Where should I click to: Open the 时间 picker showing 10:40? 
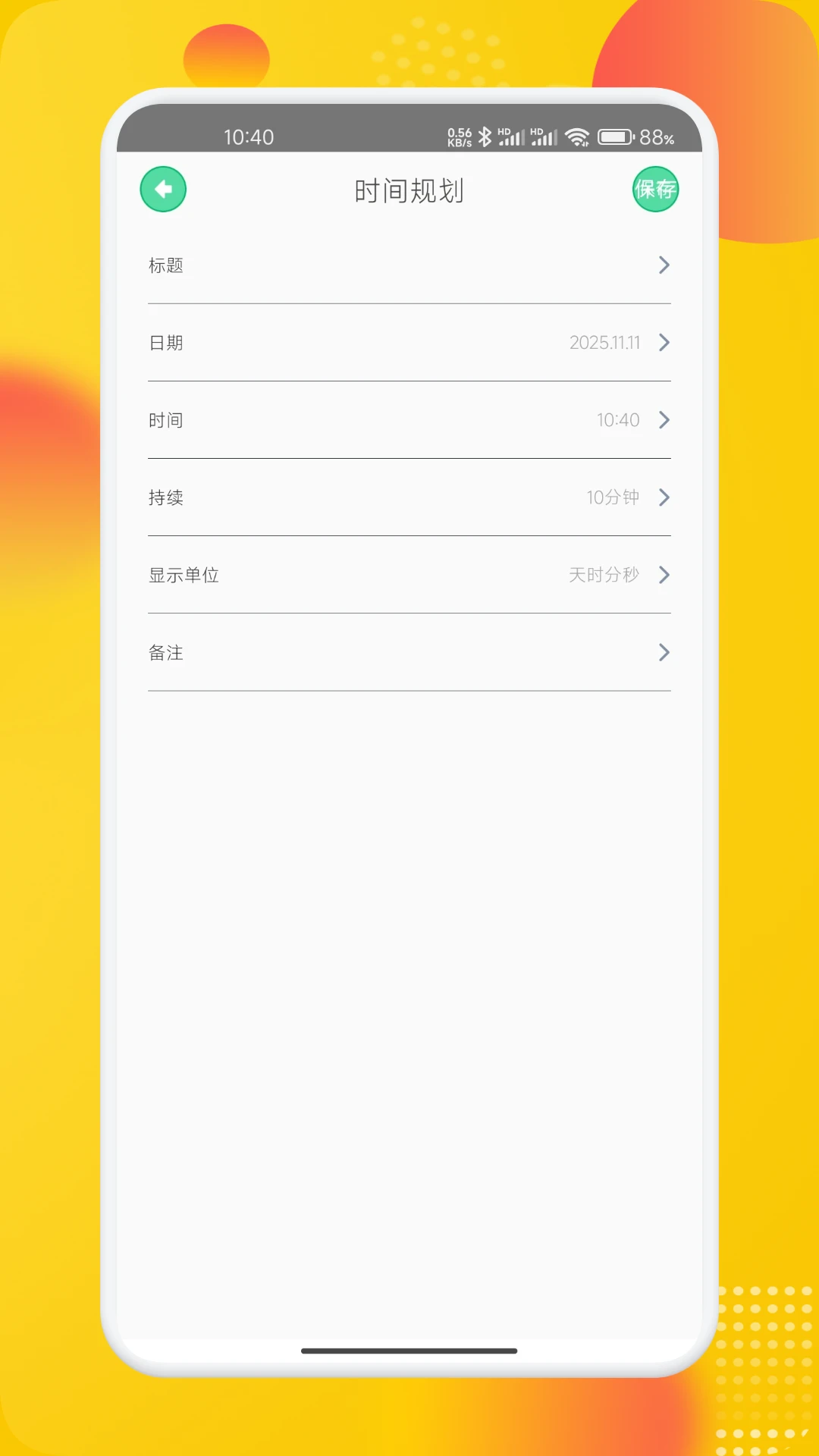point(409,420)
